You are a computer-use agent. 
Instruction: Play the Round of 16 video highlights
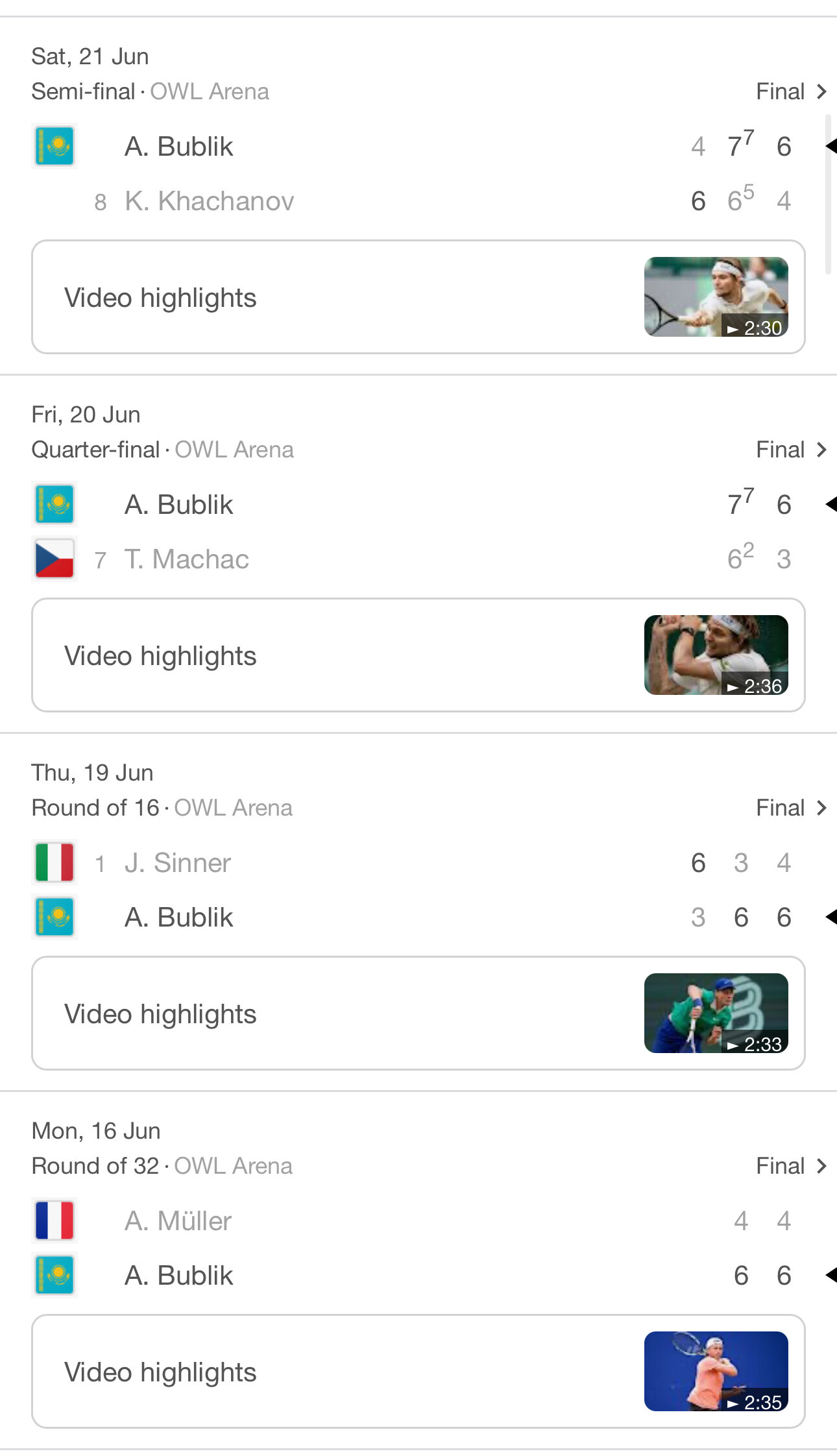pyautogui.click(x=418, y=1013)
